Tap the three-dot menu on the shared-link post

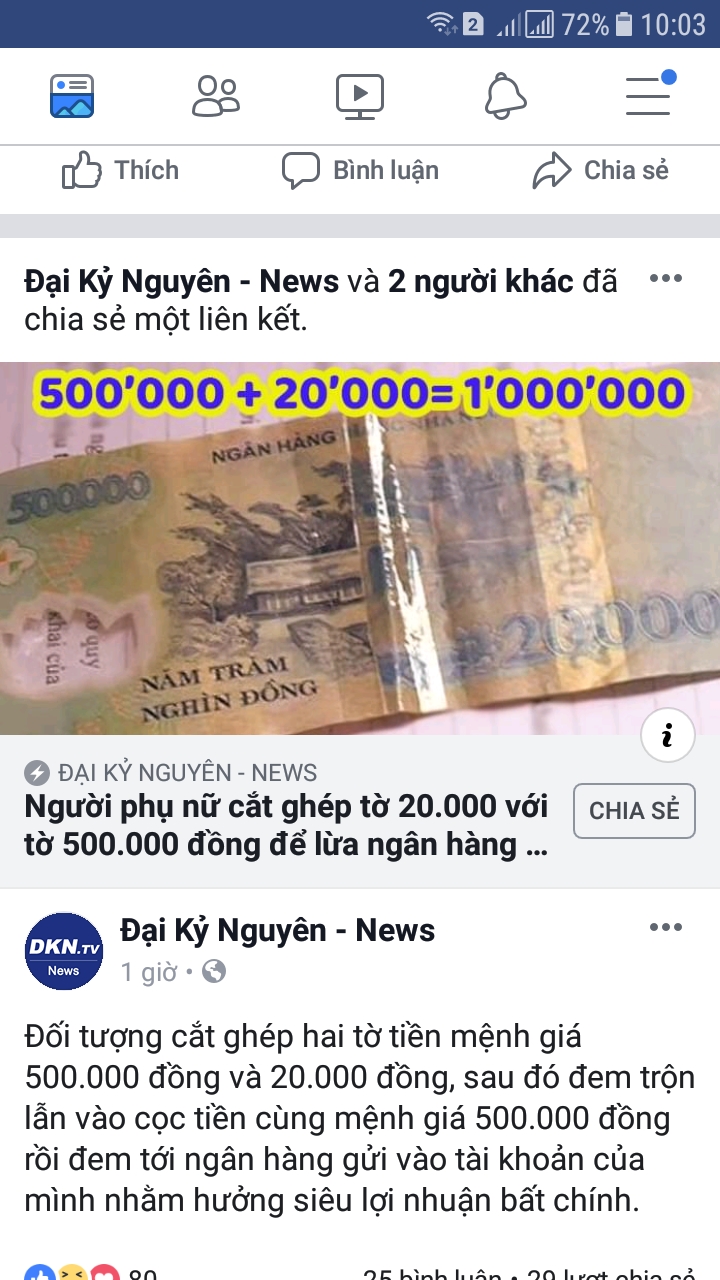click(x=666, y=278)
